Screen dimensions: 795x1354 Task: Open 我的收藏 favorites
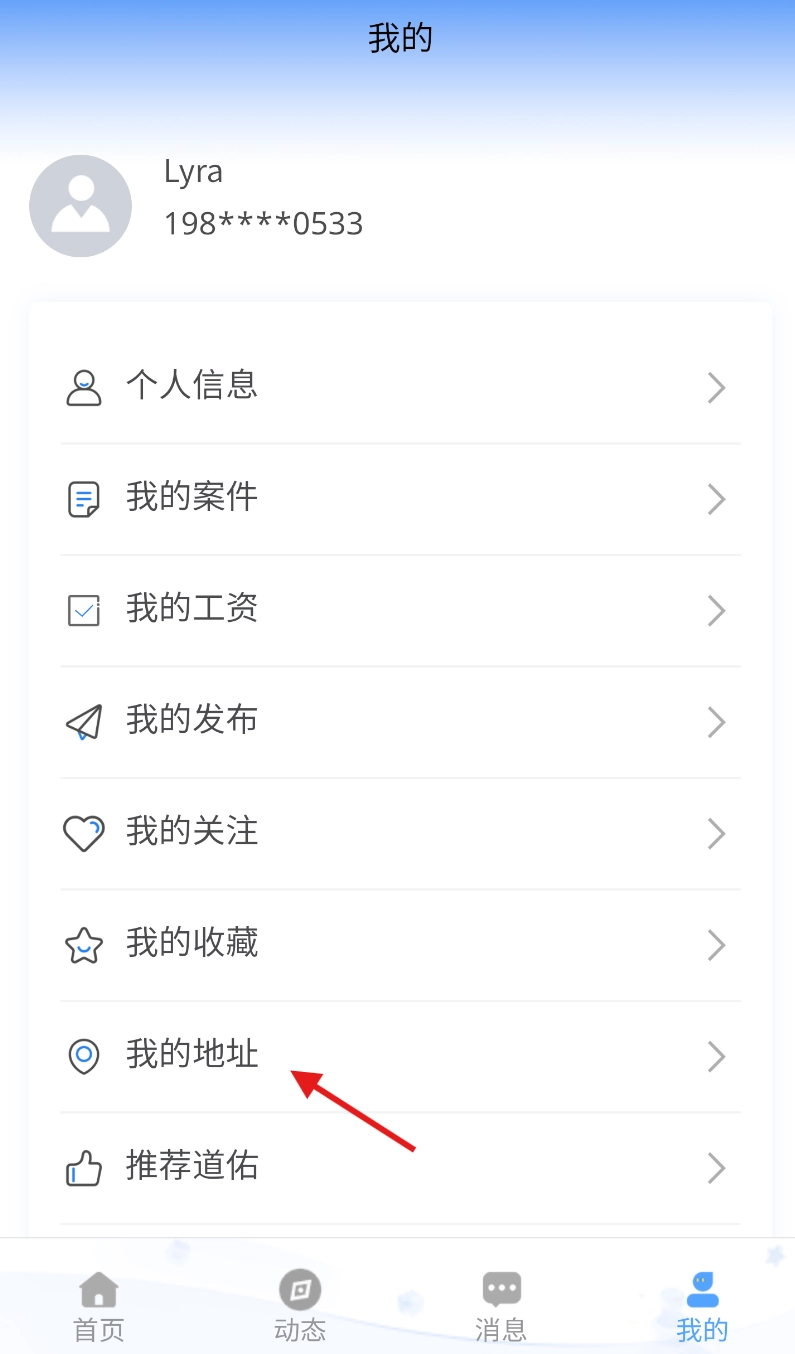[x=400, y=944]
